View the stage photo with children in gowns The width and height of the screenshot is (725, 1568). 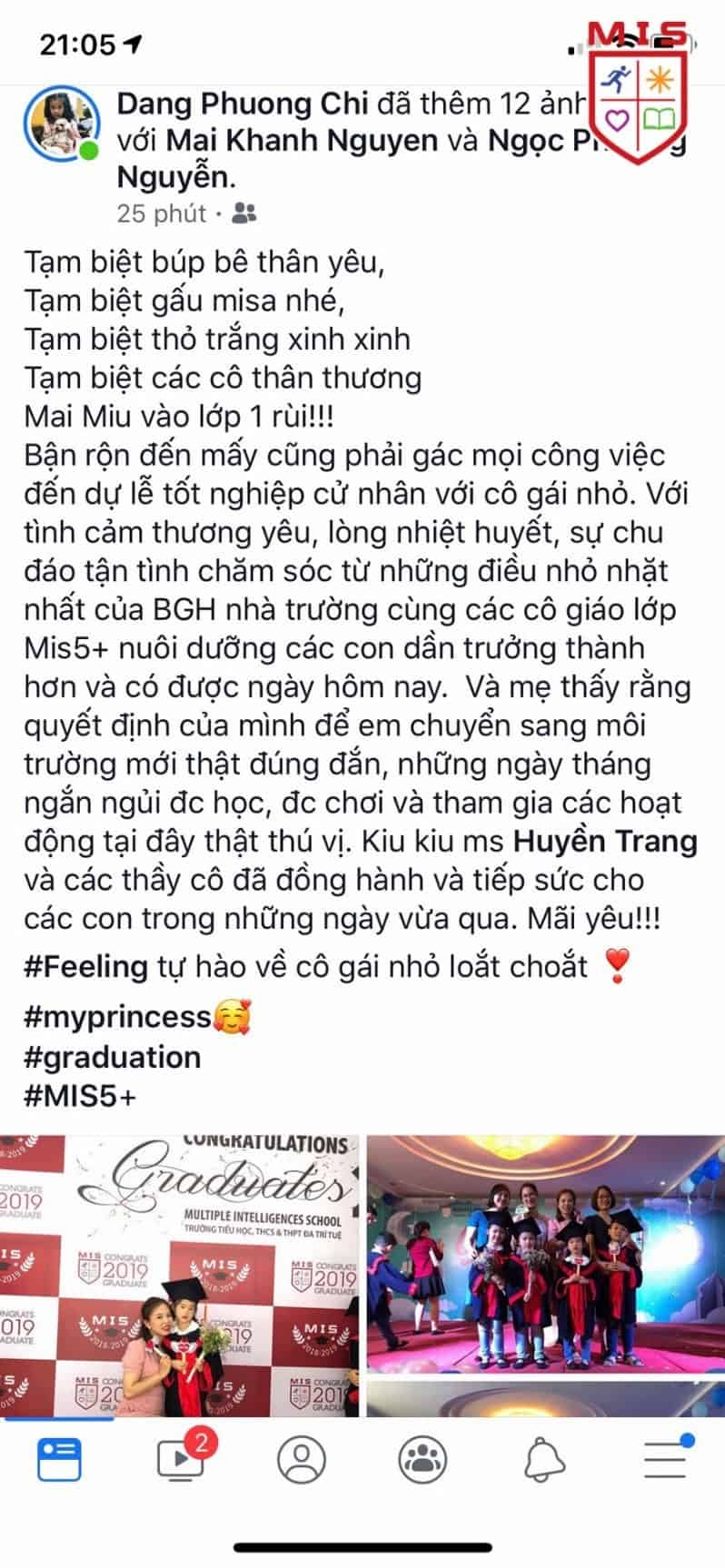click(x=545, y=1253)
